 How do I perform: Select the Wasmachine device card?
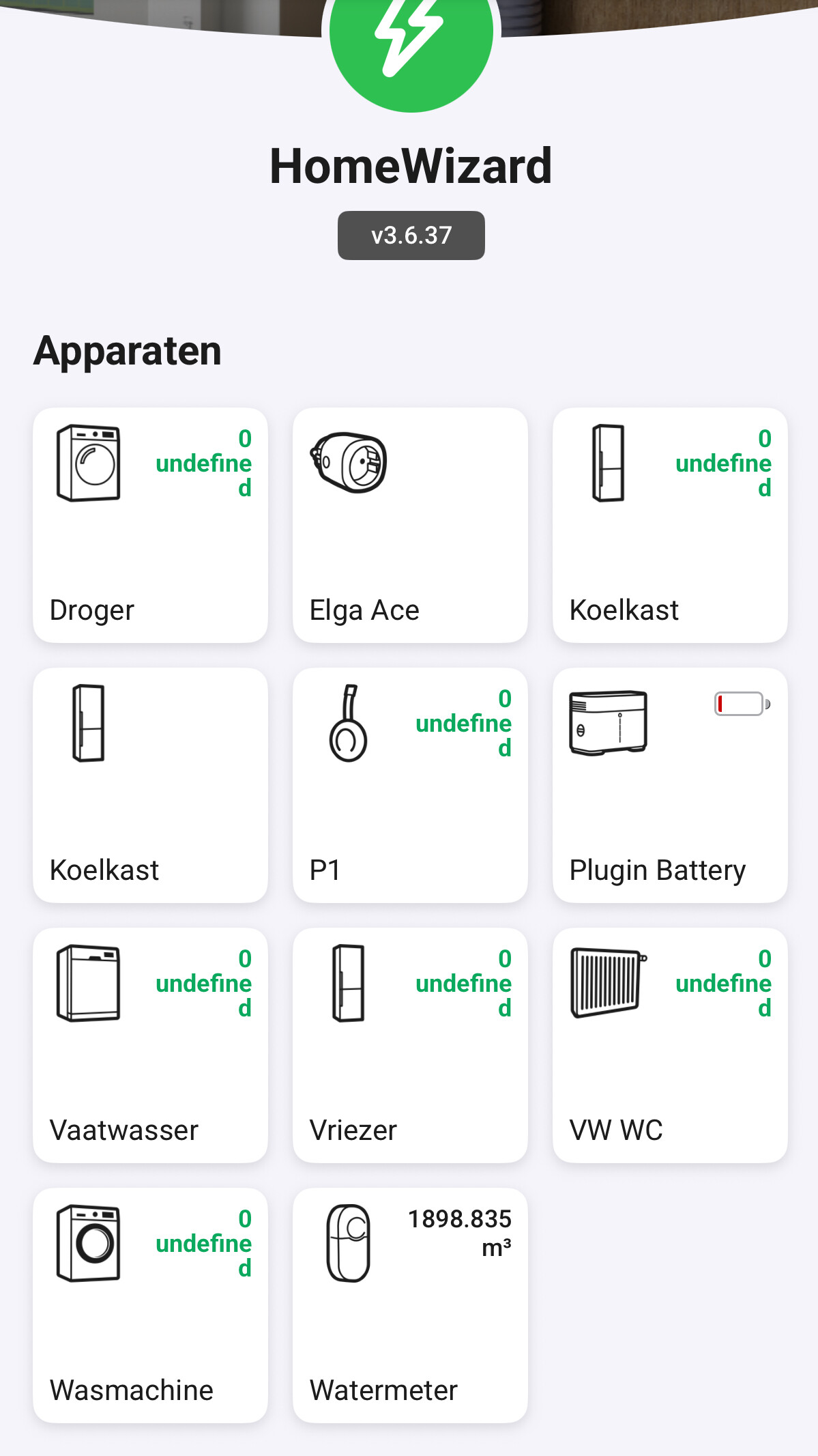150,1305
